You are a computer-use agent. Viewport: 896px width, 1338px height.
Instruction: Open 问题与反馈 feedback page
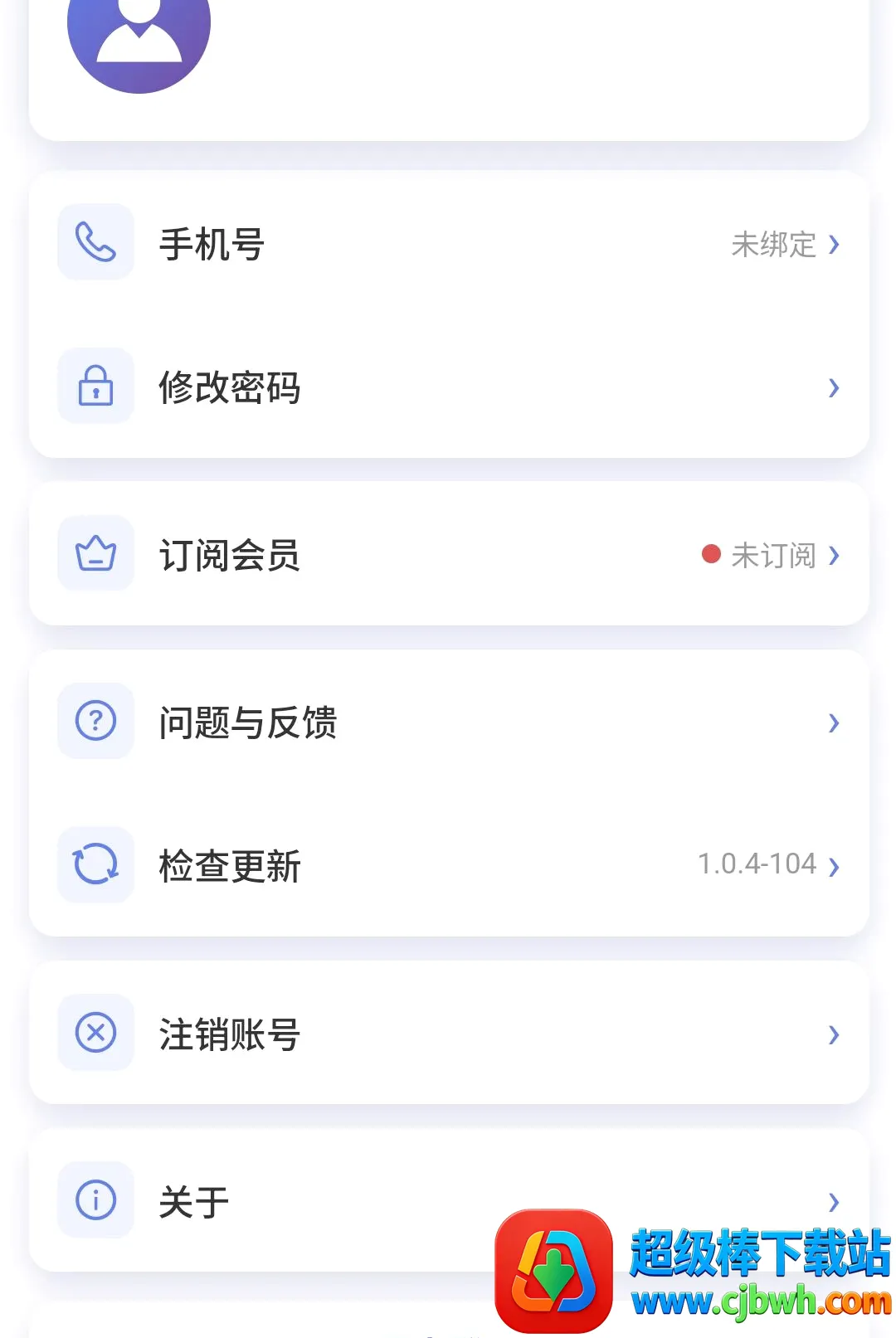pos(449,722)
